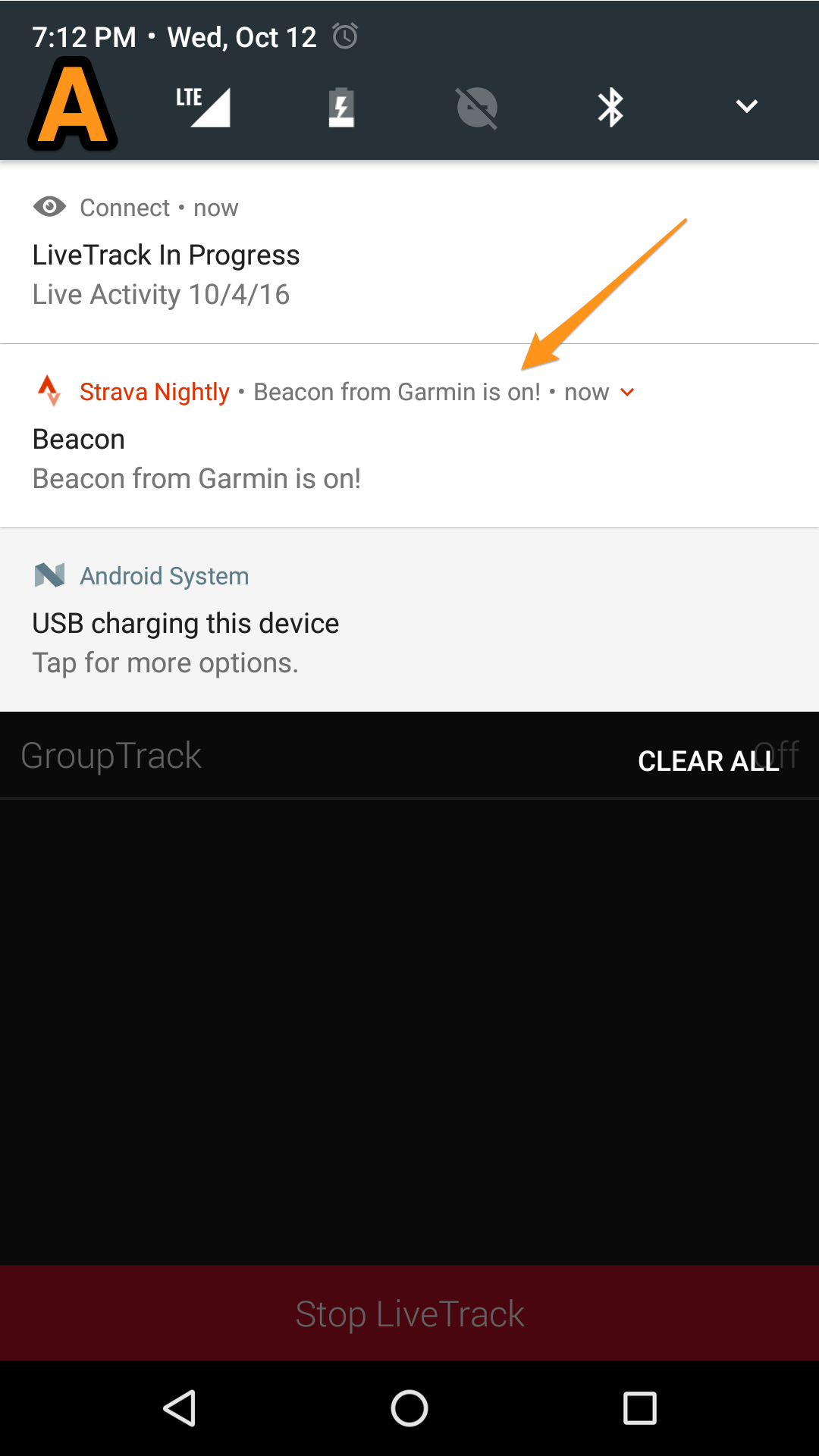Toggle the Do Not Disturb quick setting
This screenshot has height=1456, width=819.
point(477,108)
